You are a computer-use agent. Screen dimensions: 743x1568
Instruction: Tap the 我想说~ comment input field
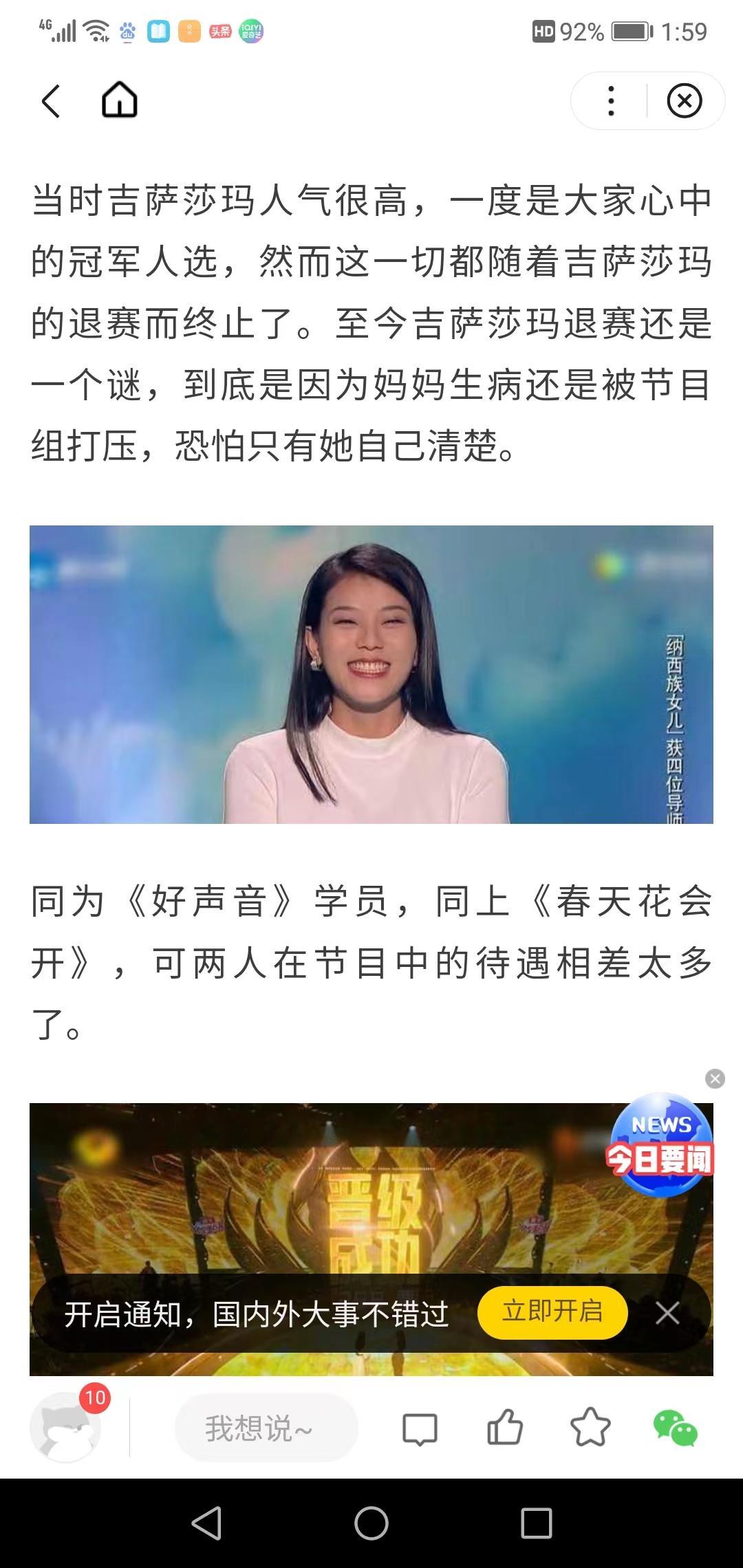[x=266, y=1428]
